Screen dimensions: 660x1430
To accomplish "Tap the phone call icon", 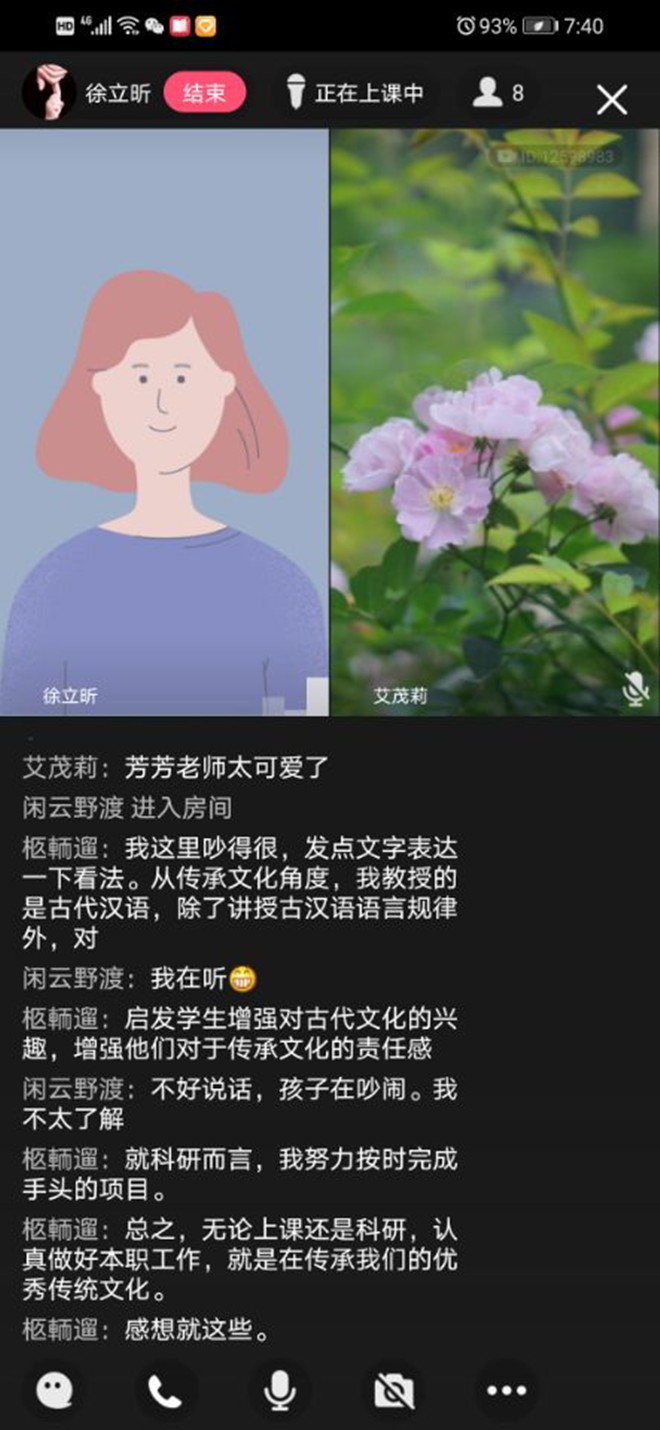I will point(165,1390).
